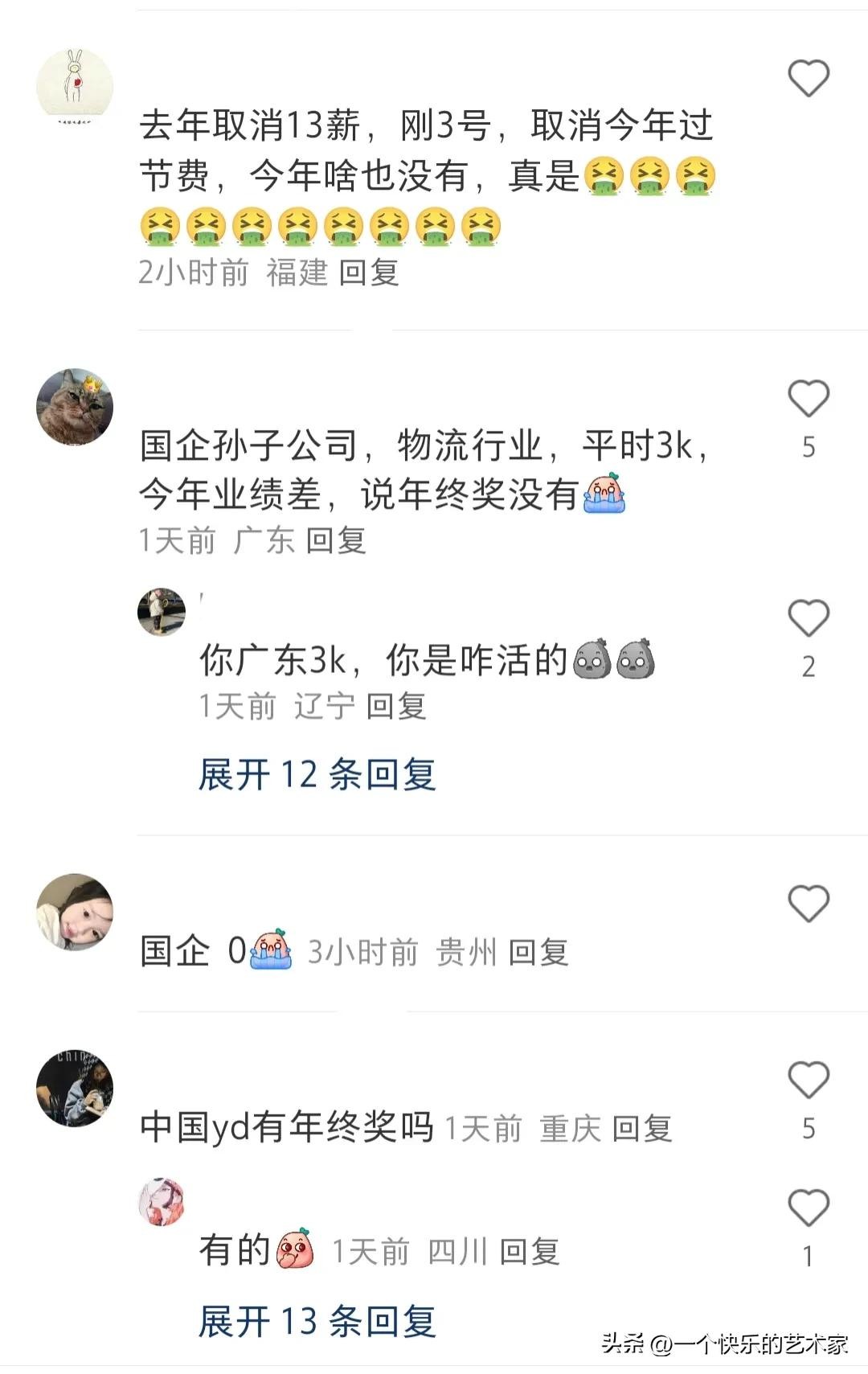Reply to the Fujian comment

[369, 273]
